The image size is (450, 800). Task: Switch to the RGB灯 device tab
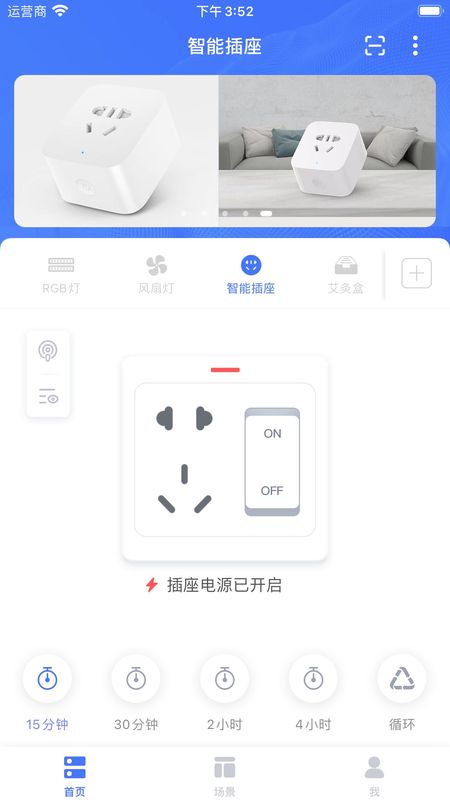(x=61, y=276)
